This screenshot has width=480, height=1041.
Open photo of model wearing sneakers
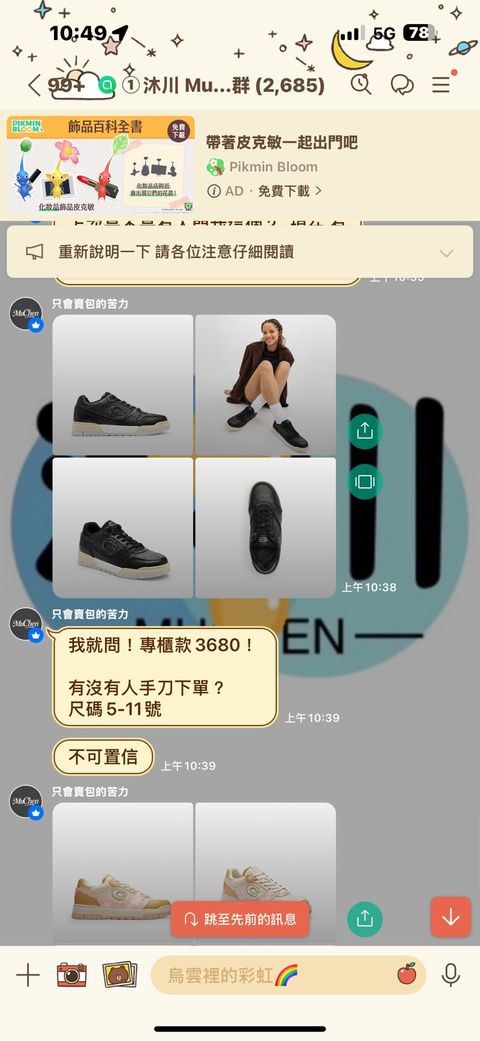pos(266,384)
